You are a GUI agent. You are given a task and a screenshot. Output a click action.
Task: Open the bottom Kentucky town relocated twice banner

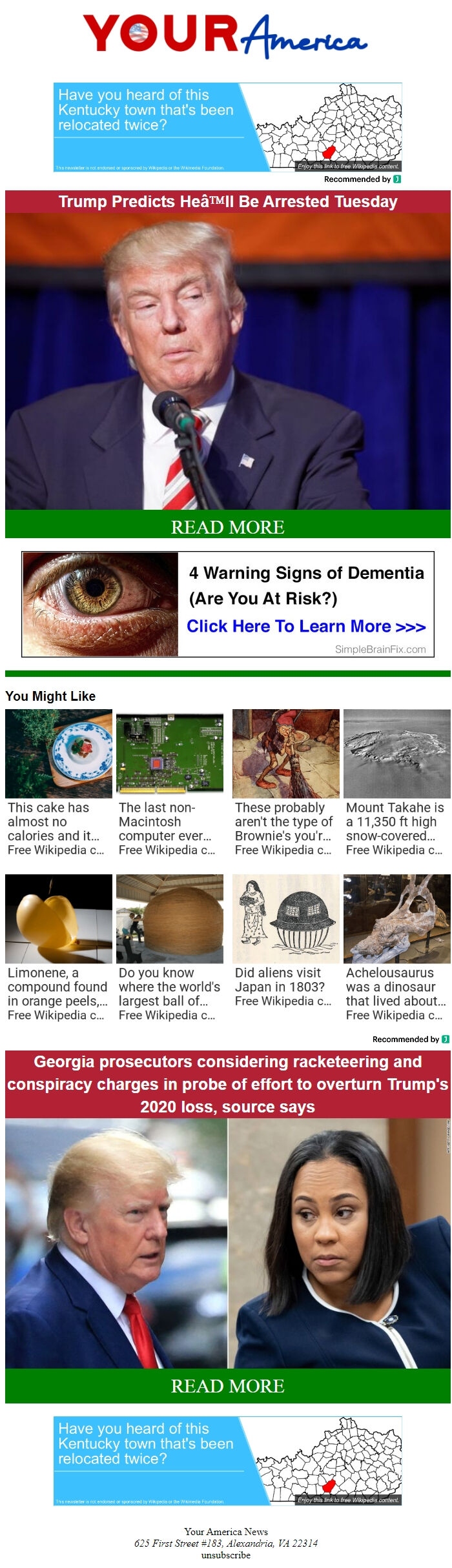[227, 1461]
